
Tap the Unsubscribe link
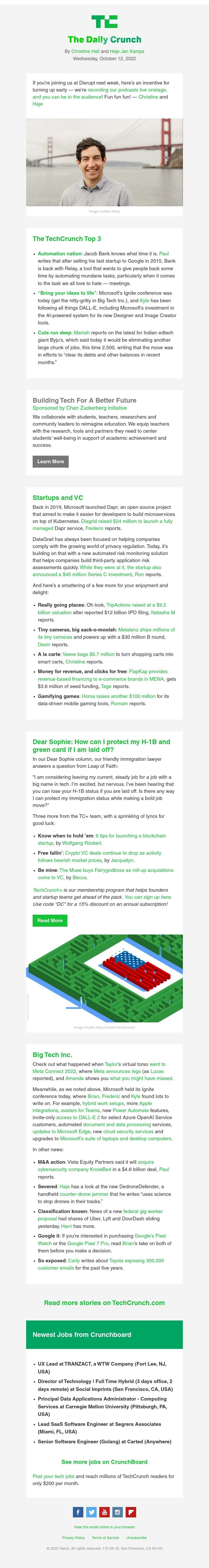[136, 1537]
